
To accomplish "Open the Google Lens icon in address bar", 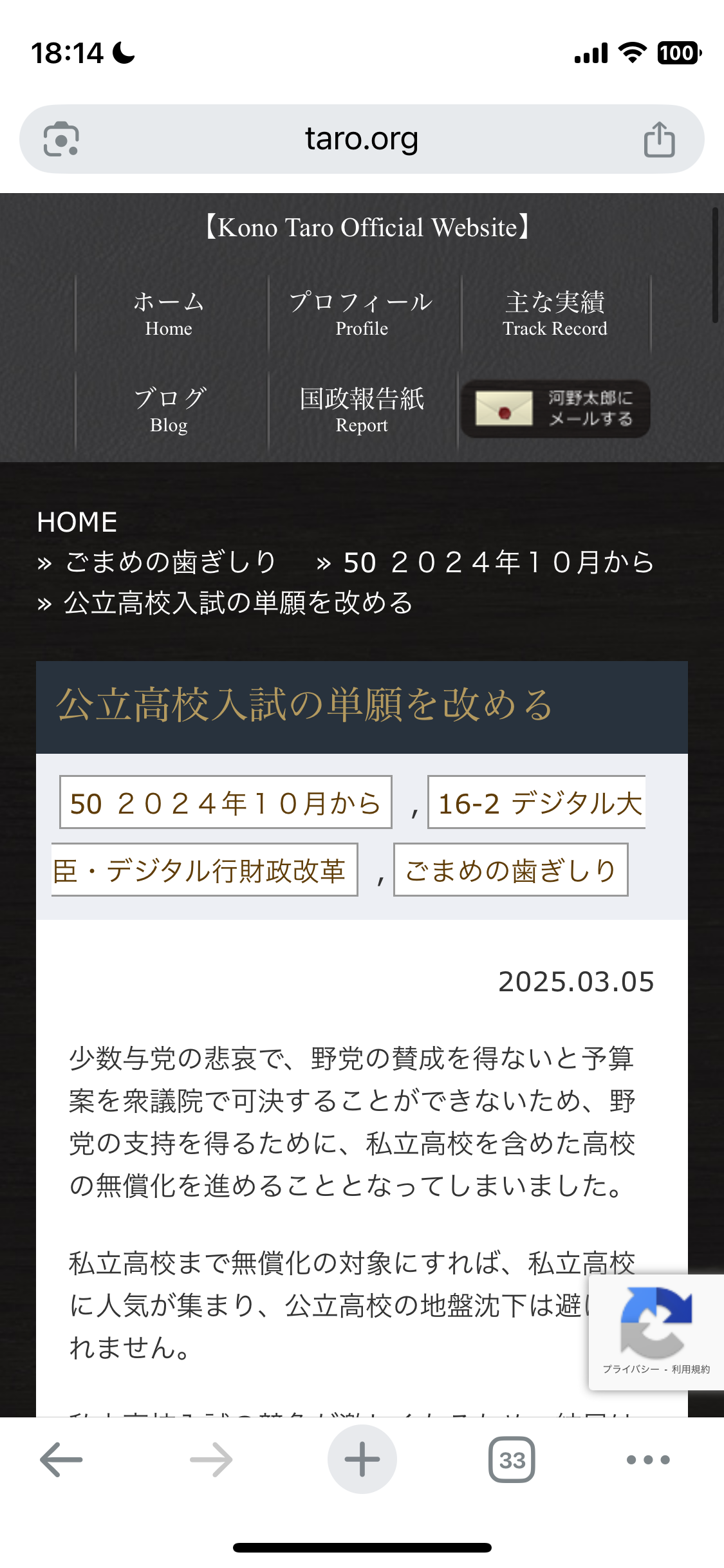I will 61,139.
